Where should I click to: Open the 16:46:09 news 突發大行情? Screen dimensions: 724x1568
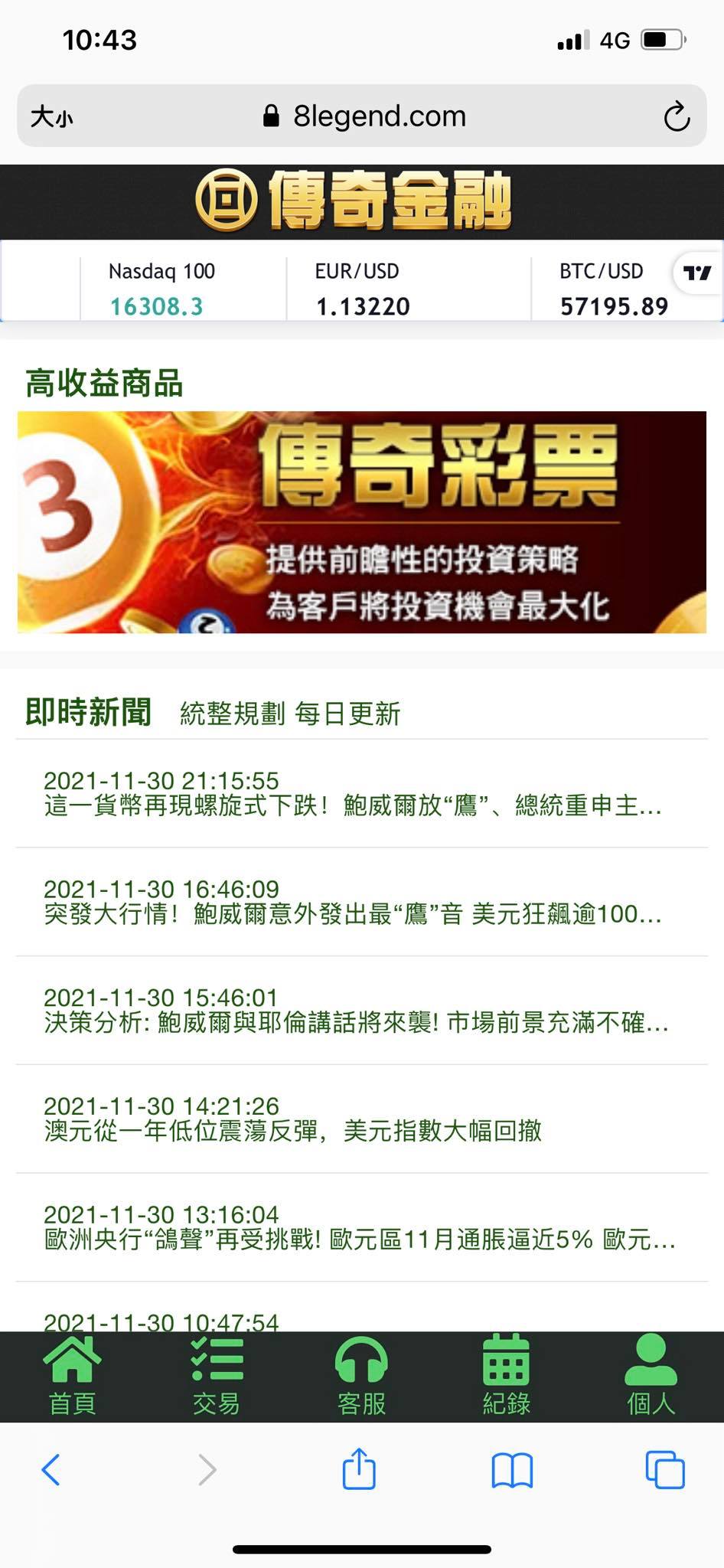click(x=354, y=903)
